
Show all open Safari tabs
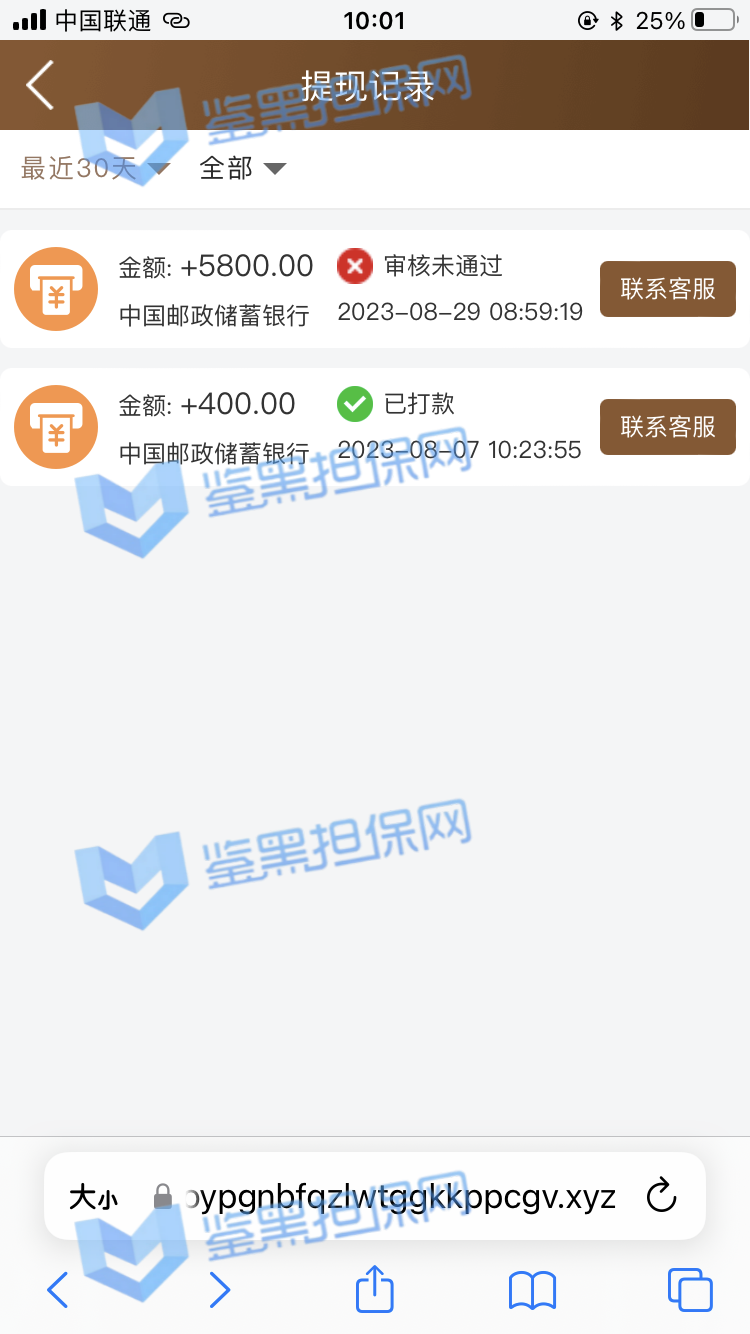click(x=690, y=1290)
